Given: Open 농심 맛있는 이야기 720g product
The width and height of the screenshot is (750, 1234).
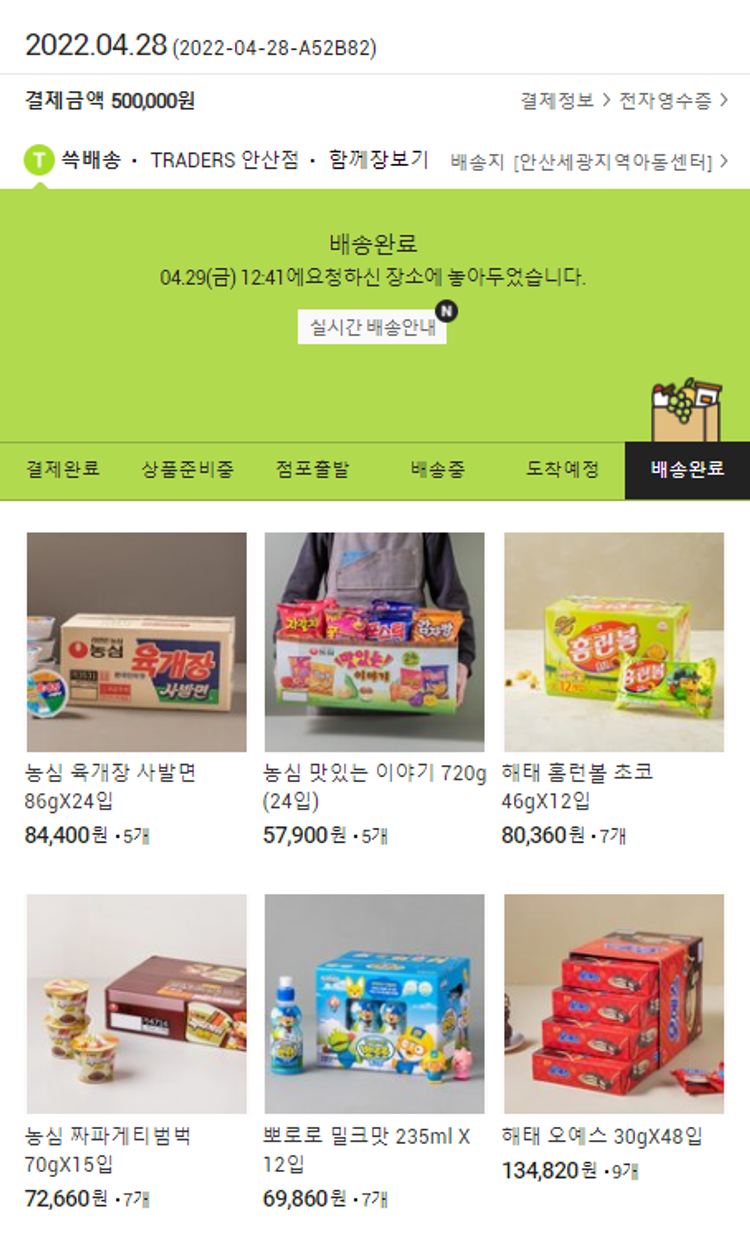Looking at the screenshot, I should (x=374, y=642).
